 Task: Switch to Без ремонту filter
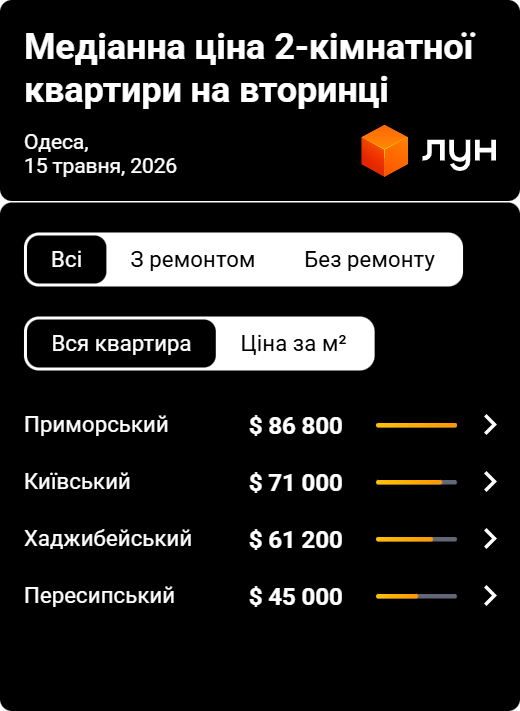(x=369, y=260)
